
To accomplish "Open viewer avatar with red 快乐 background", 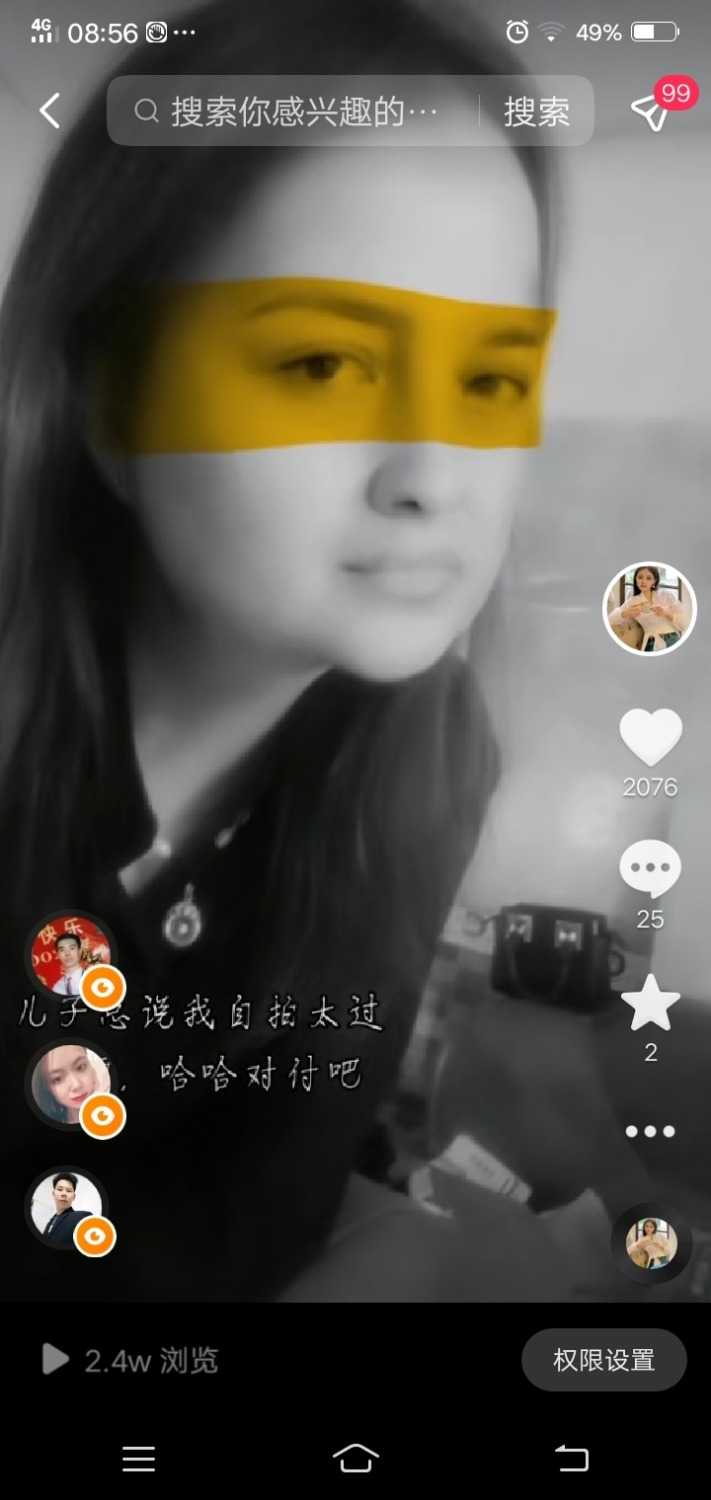I will point(70,955).
